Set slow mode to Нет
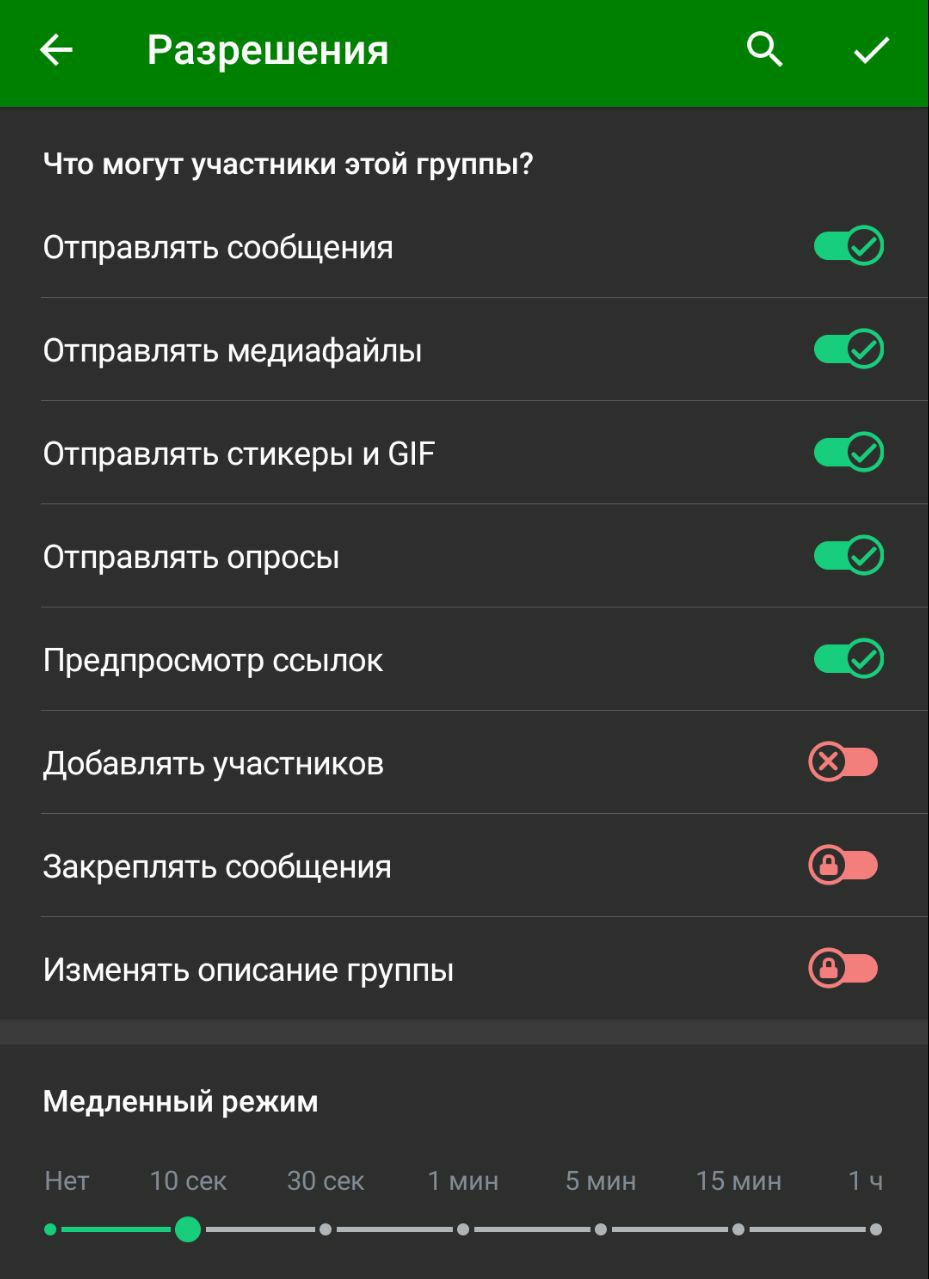The image size is (929, 1279). 51,1229
